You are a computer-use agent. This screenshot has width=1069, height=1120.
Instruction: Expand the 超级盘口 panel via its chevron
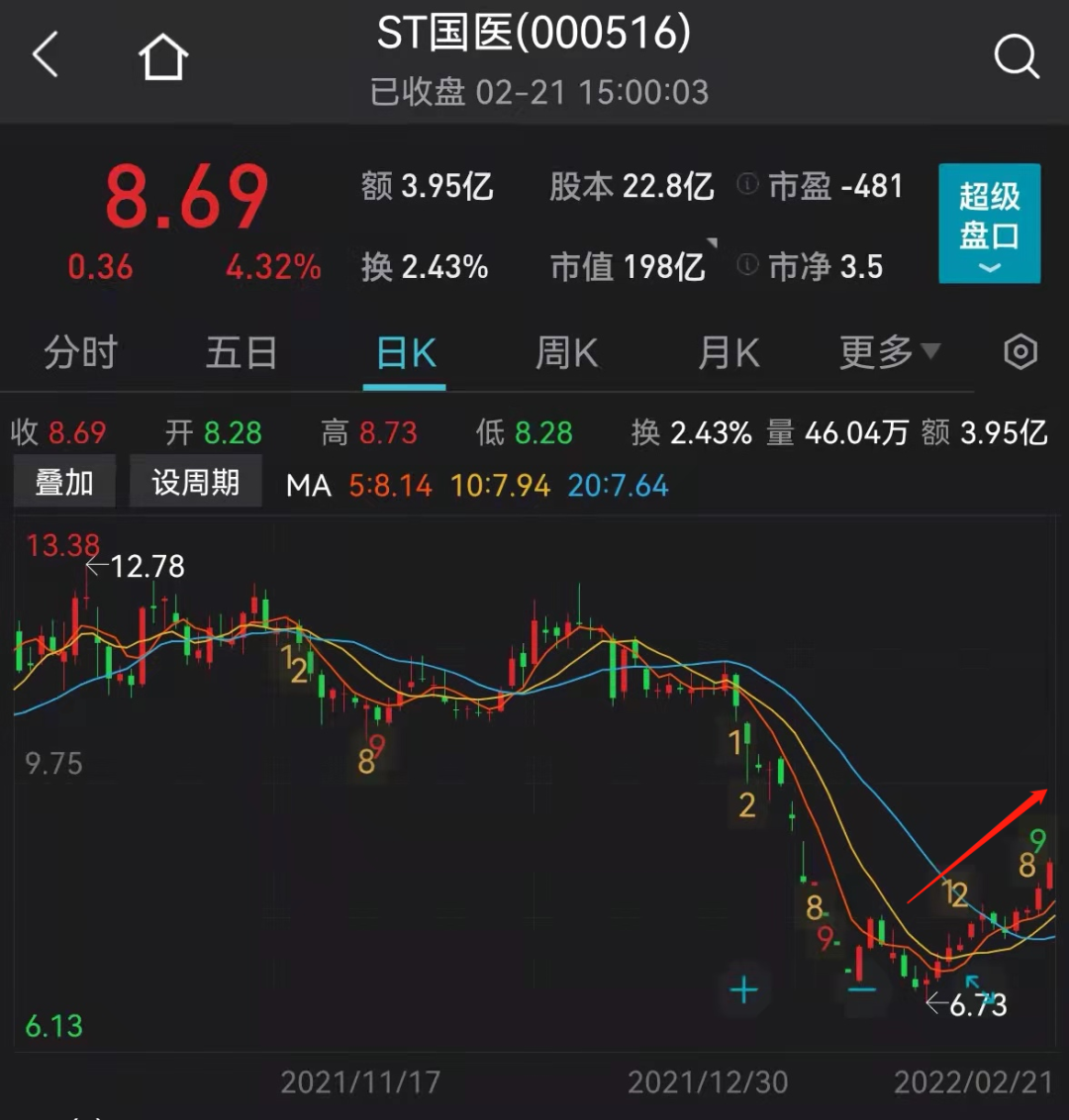click(x=989, y=269)
